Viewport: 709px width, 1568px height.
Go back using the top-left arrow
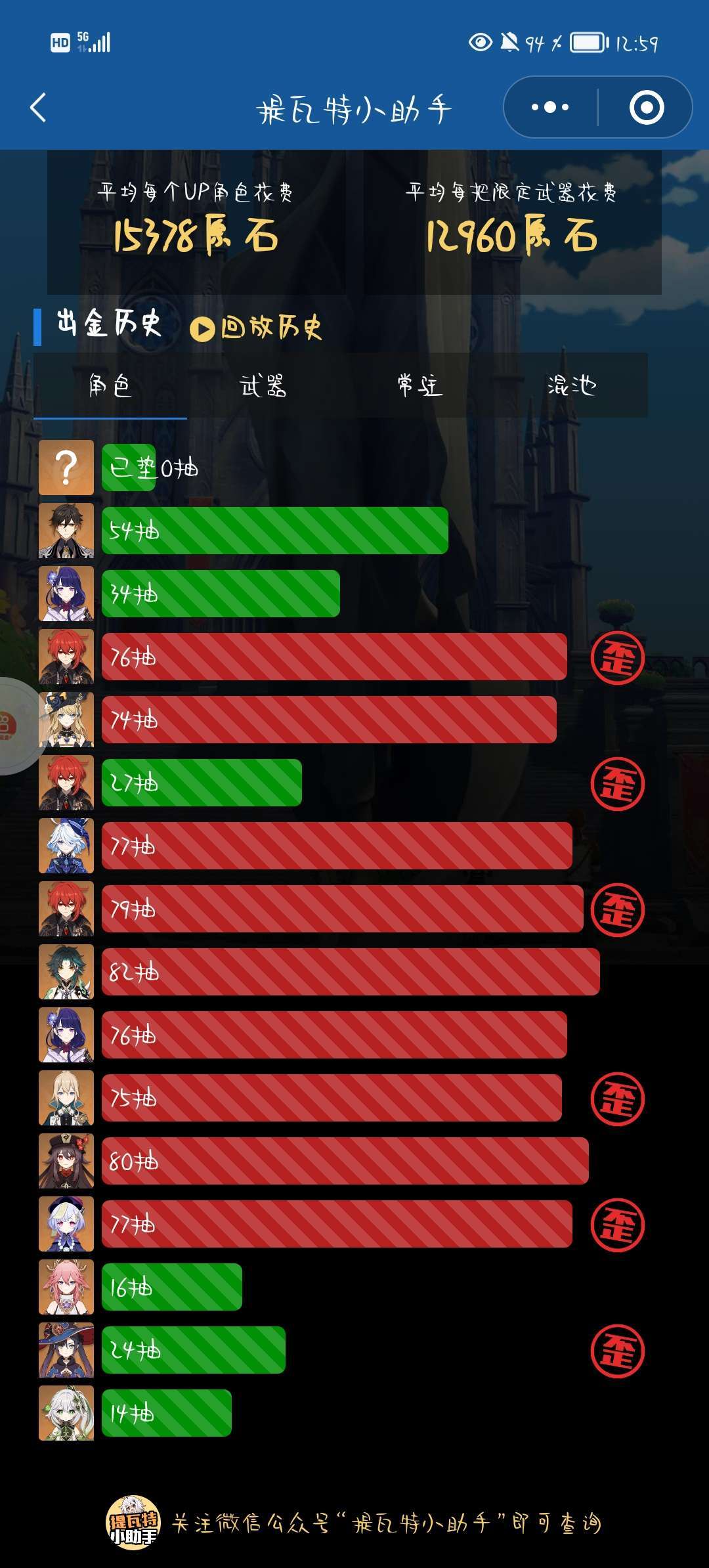(x=38, y=108)
